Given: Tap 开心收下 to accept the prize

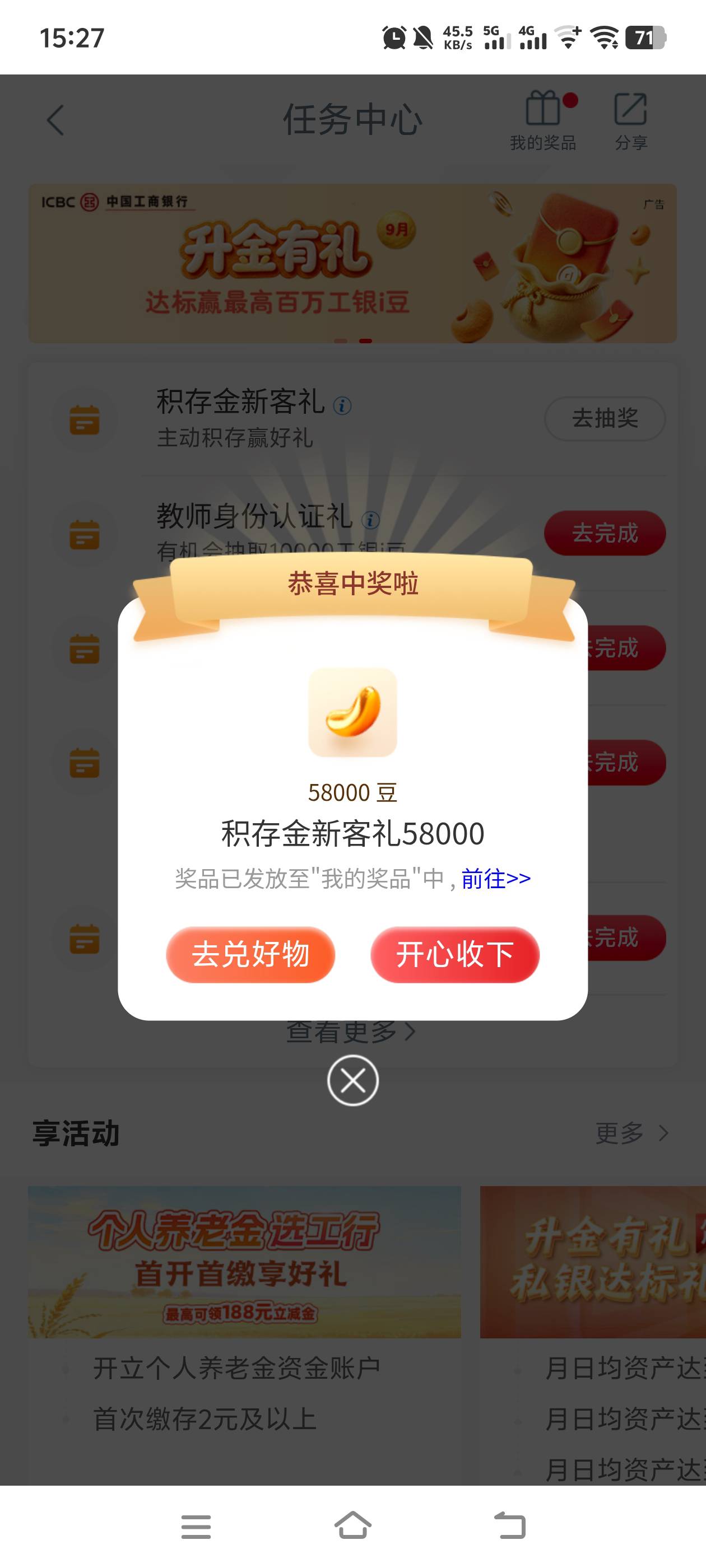Looking at the screenshot, I should [455, 954].
